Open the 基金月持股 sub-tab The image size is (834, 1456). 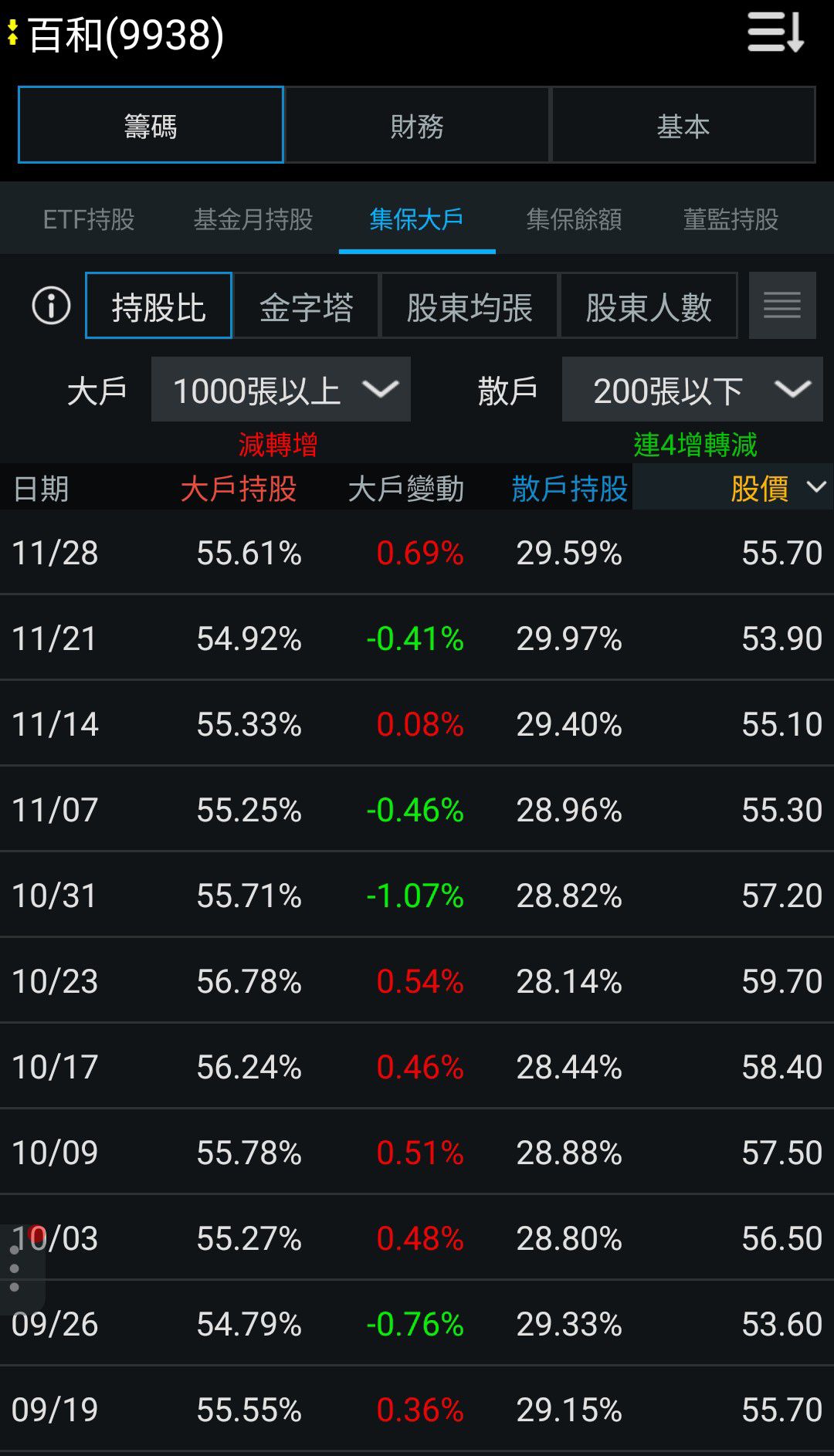pos(253,219)
